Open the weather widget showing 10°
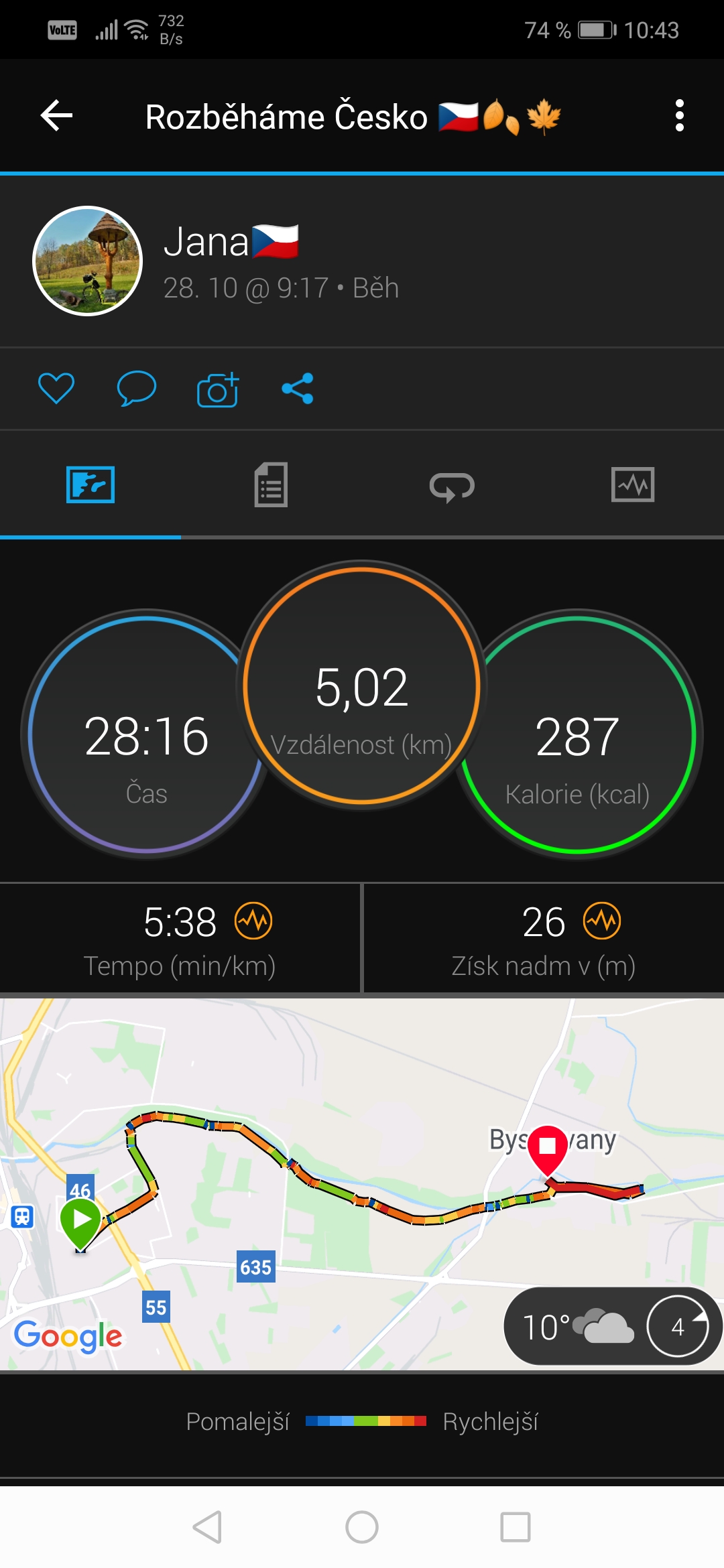This screenshot has height=1568, width=724. point(613,1326)
